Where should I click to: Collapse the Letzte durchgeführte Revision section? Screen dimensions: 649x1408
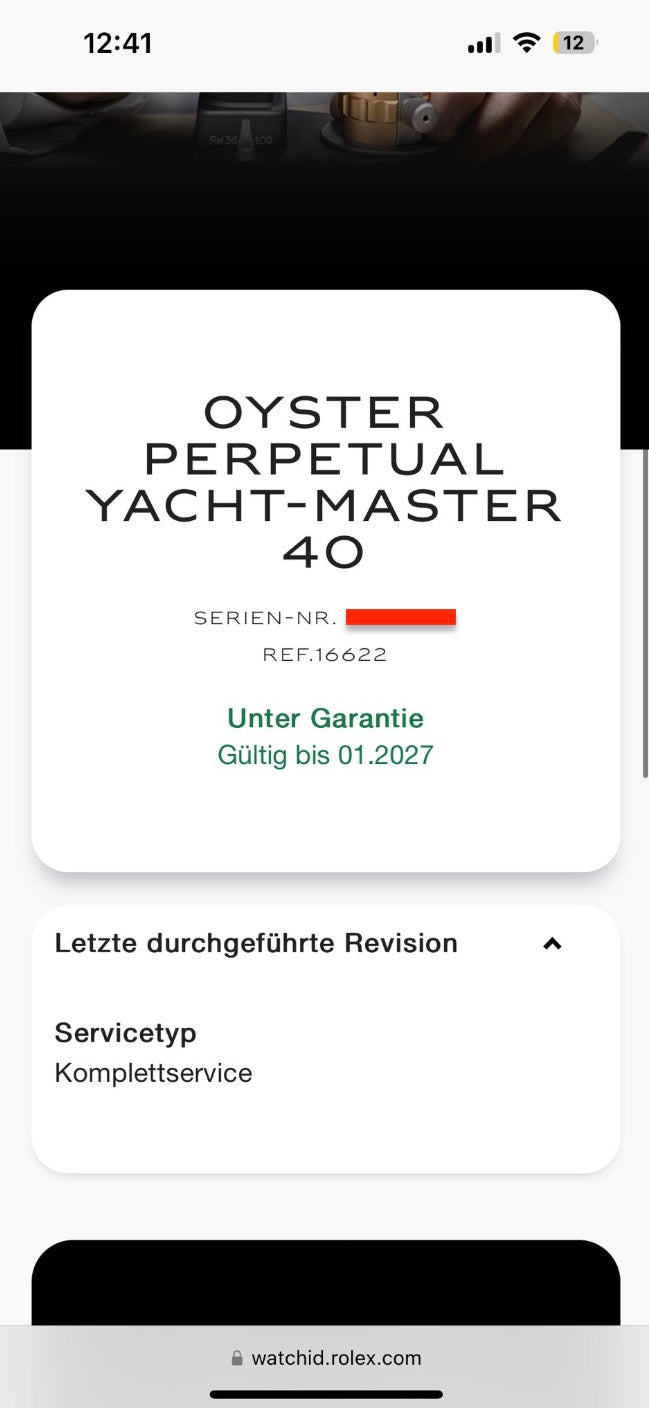pos(552,943)
